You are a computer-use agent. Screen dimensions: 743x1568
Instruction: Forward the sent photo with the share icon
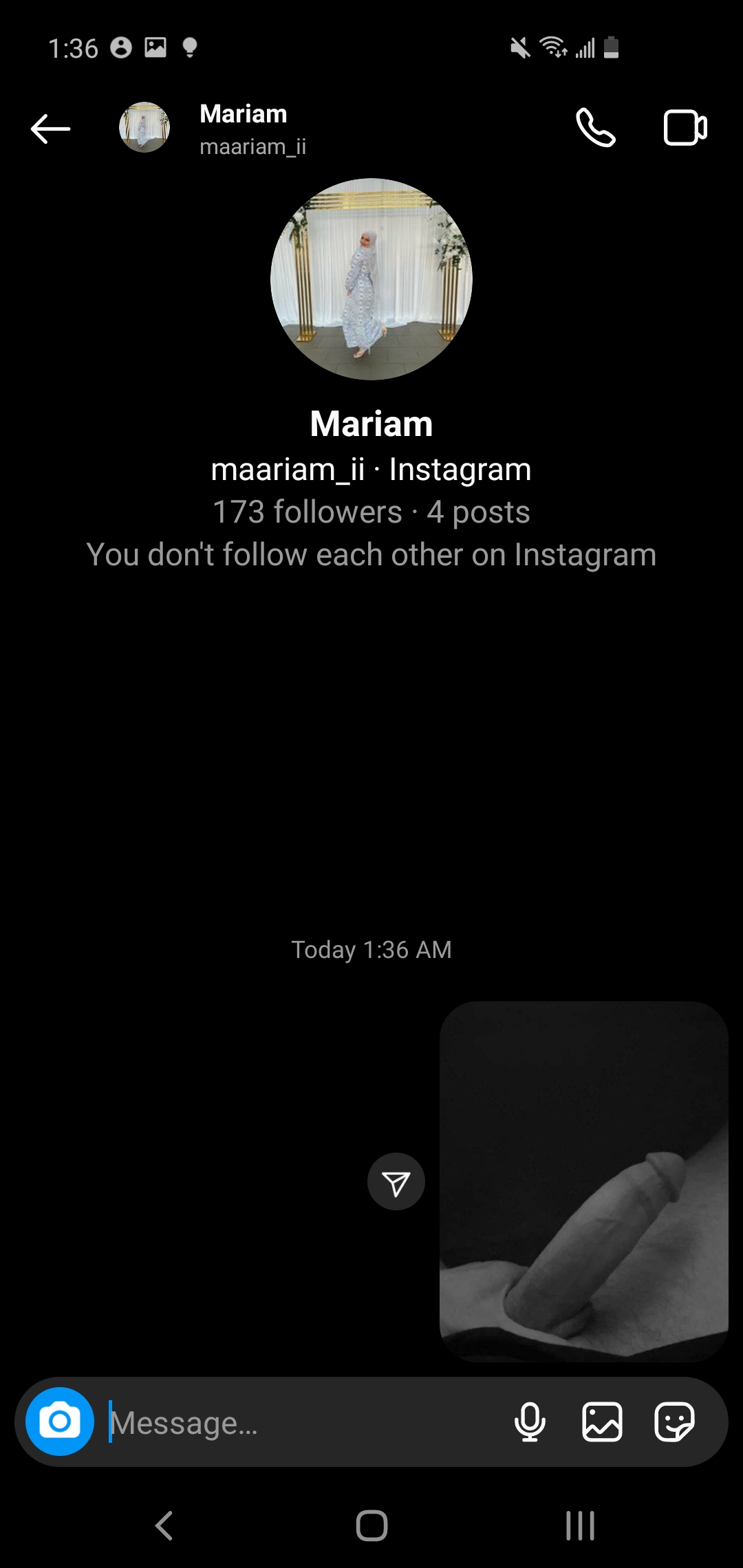coord(396,1182)
